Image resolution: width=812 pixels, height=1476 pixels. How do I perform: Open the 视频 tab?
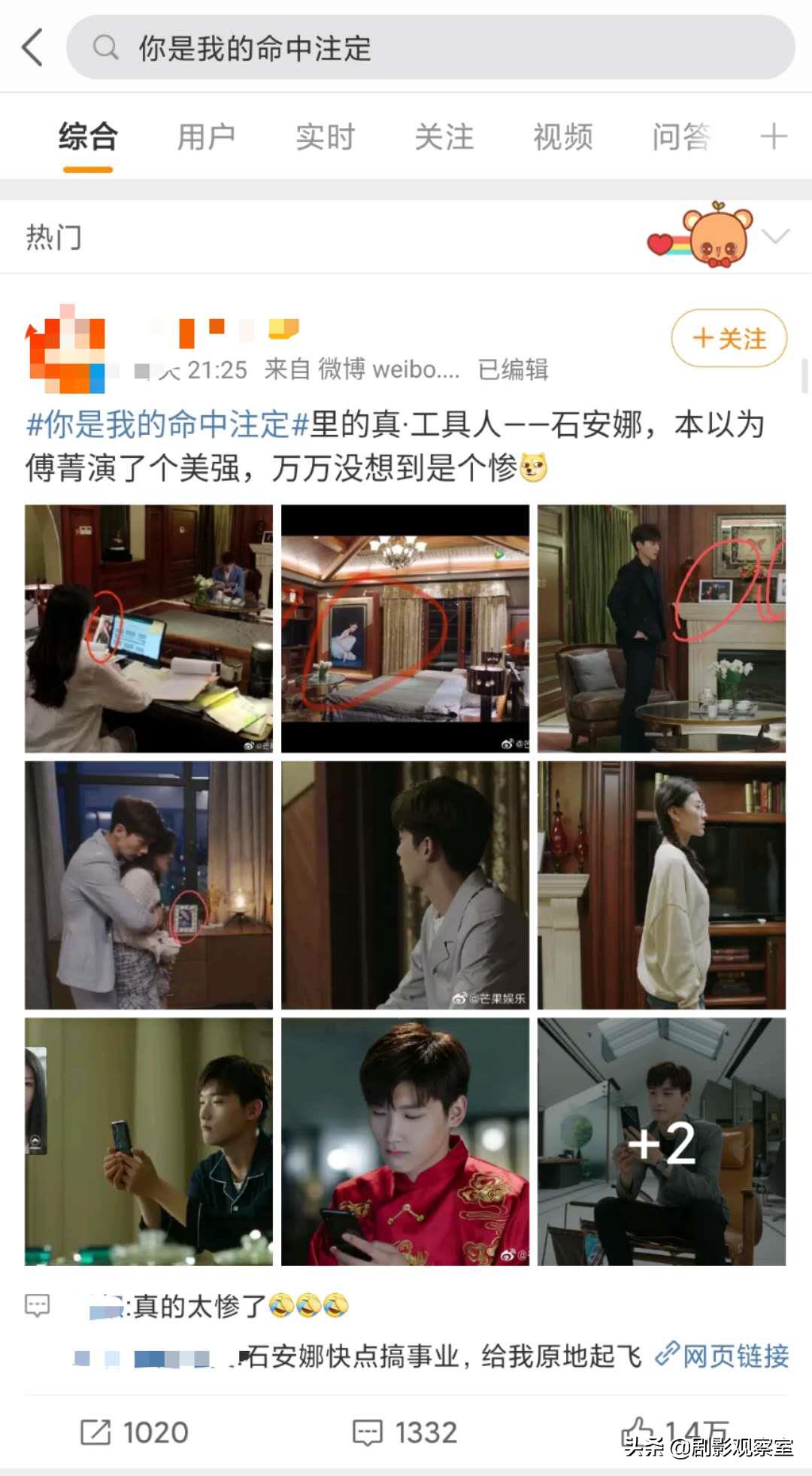click(562, 138)
